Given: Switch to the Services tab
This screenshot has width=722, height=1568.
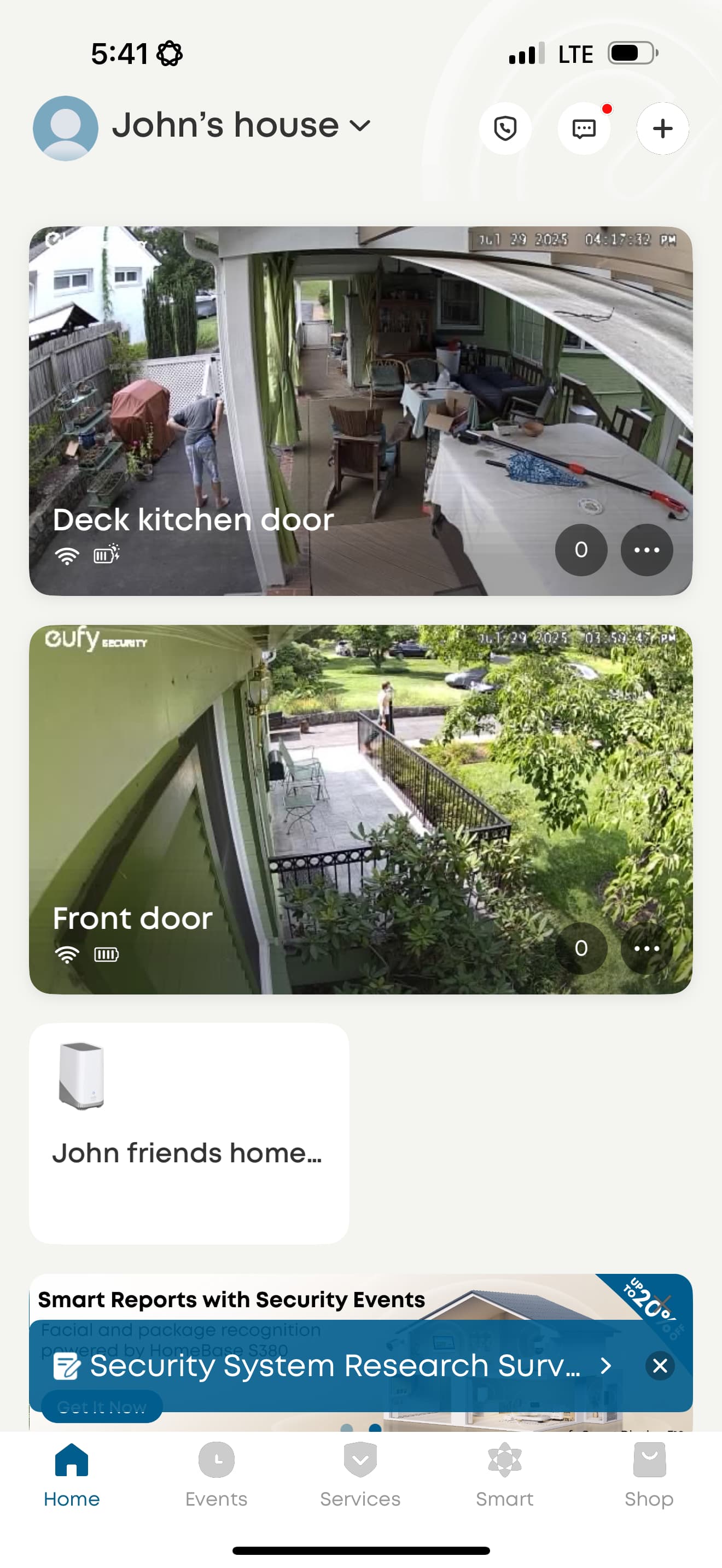Looking at the screenshot, I should click(x=360, y=1473).
